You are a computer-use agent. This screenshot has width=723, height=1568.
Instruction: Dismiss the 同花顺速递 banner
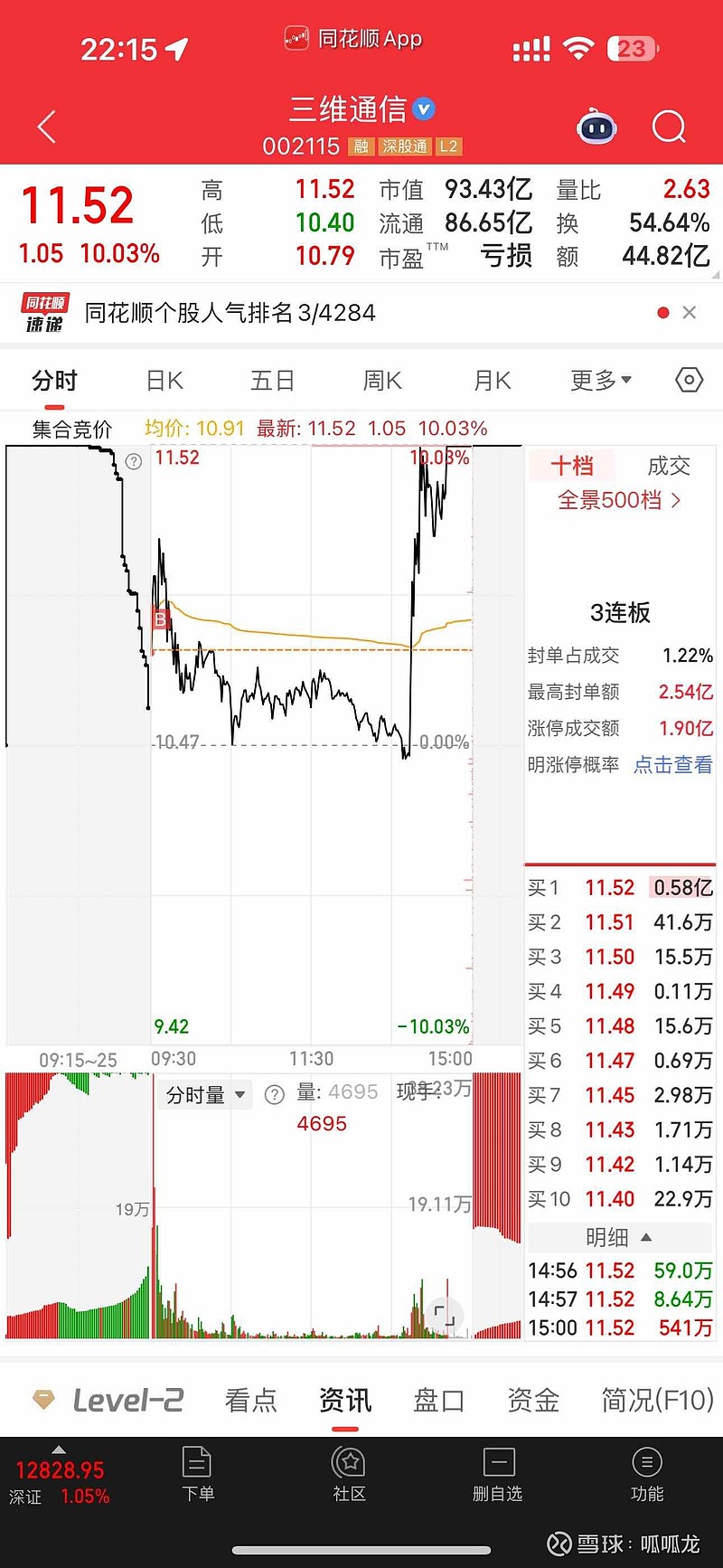690,313
